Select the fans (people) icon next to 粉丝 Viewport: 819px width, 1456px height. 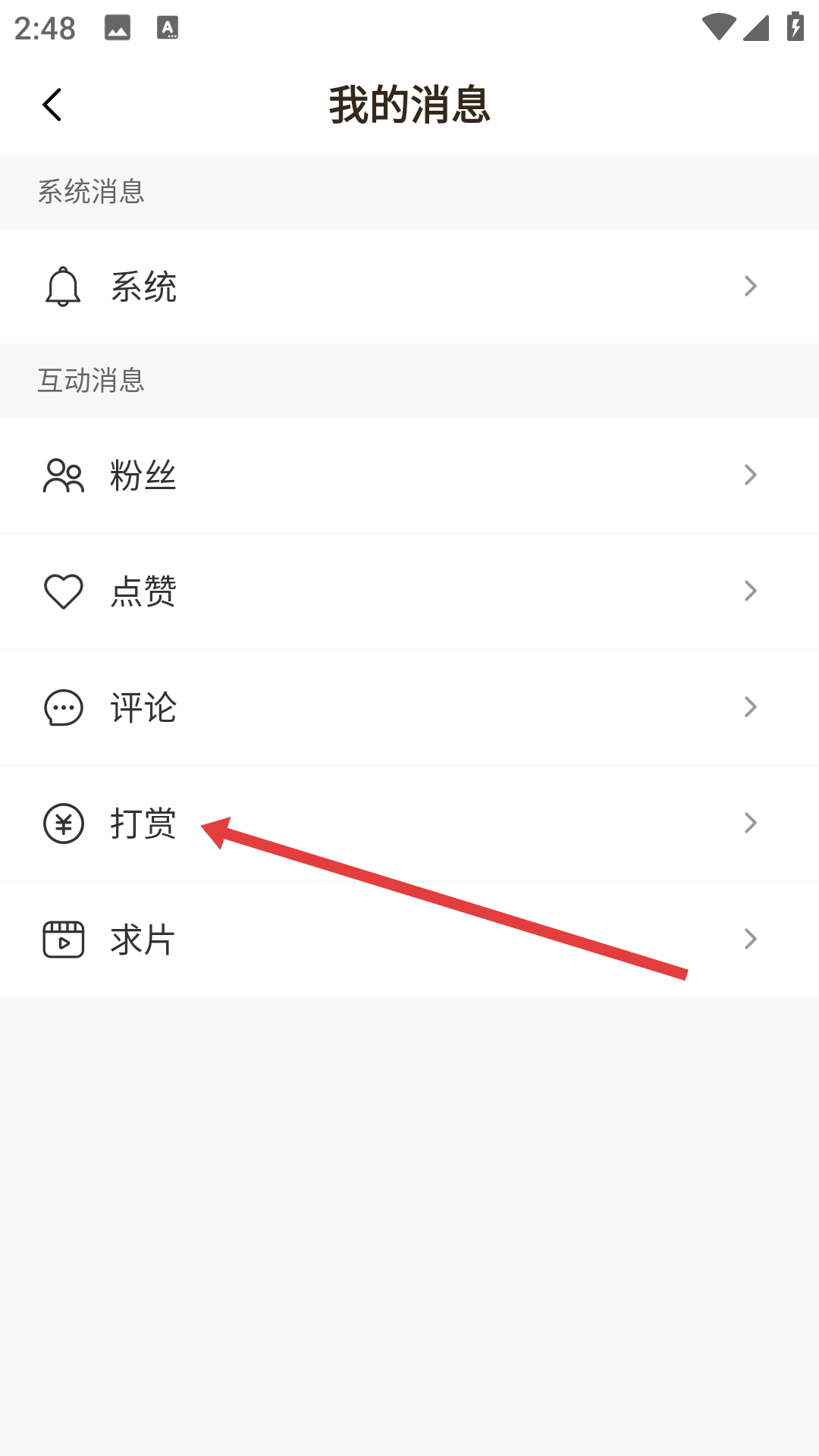point(64,475)
